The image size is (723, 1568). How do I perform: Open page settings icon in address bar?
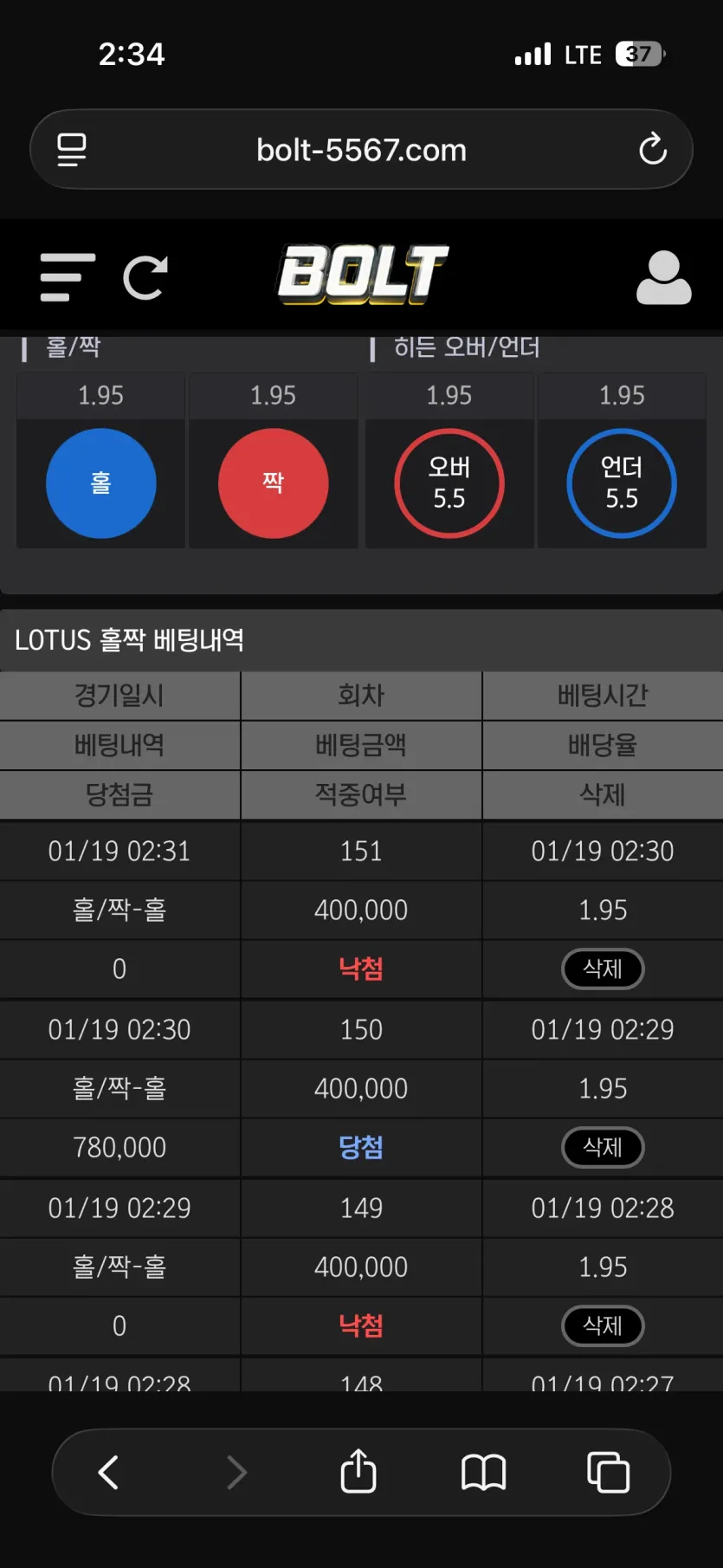(x=72, y=149)
